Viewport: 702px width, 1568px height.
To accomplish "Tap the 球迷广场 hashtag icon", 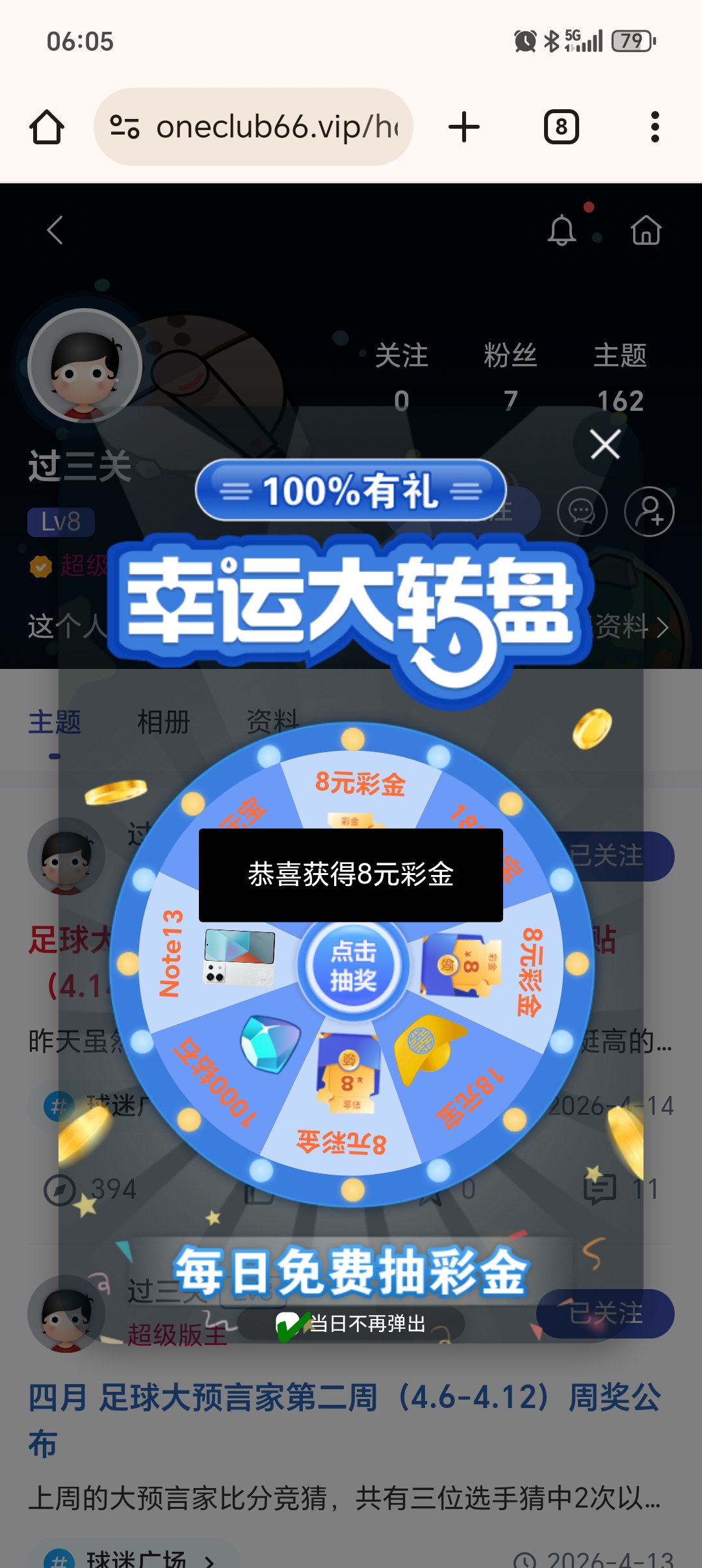I will tap(58, 1104).
